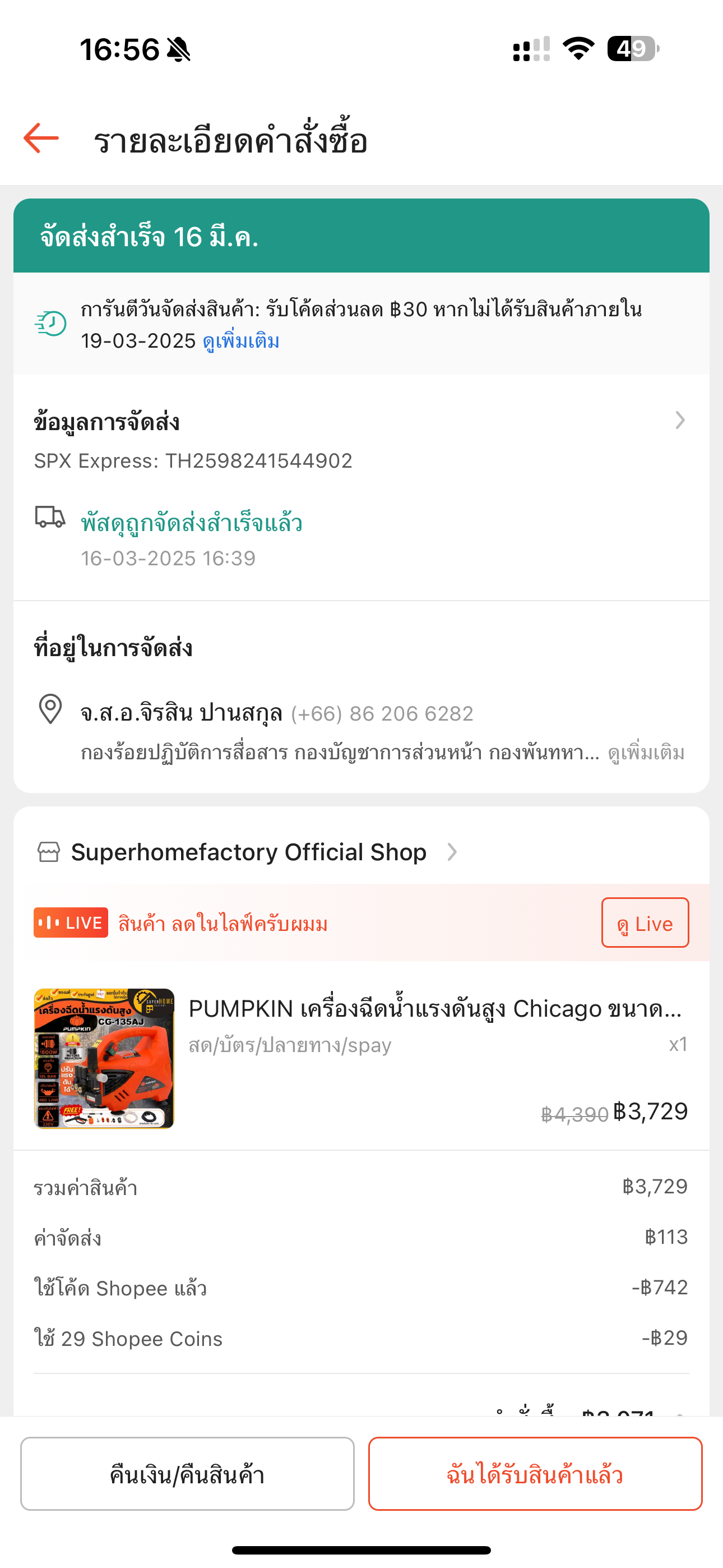Go back using the orange arrow
Screen dimensions: 723x1568
pyautogui.click(x=41, y=138)
